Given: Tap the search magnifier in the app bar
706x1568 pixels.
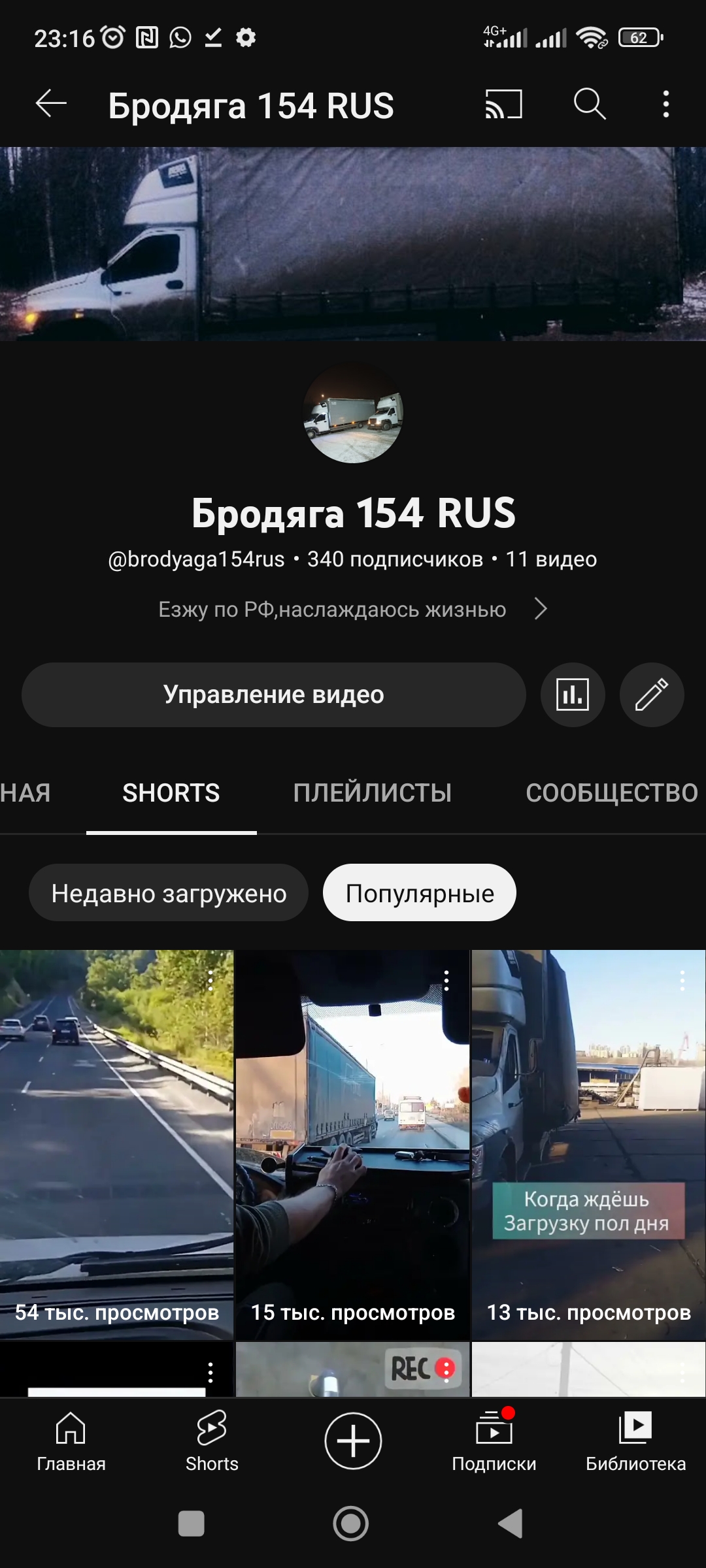Looking at the screenshot, I should pos(590,104).
